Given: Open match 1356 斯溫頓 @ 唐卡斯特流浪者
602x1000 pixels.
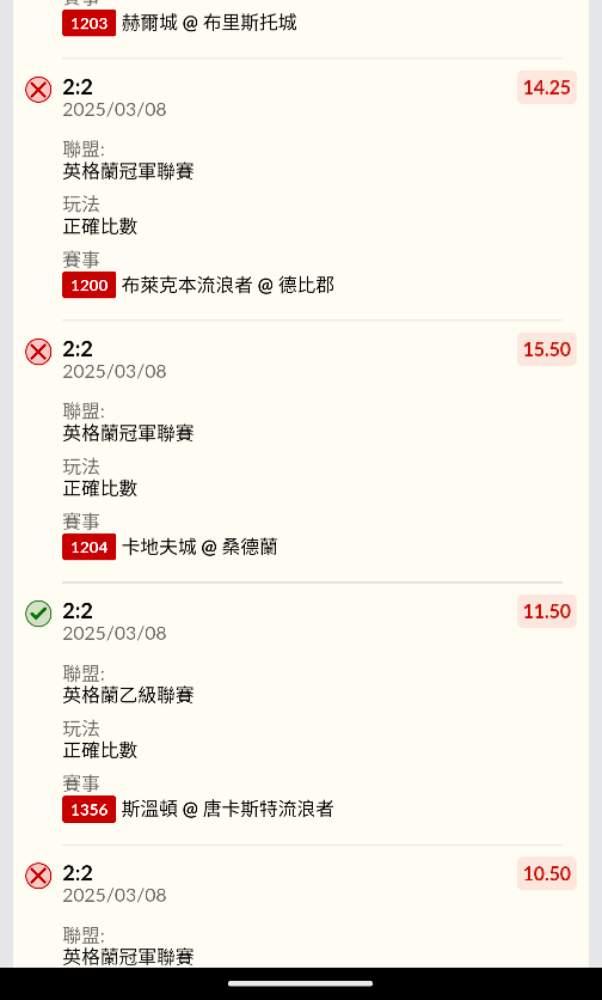Looking at the screenshot, I should tap(198, 809).
